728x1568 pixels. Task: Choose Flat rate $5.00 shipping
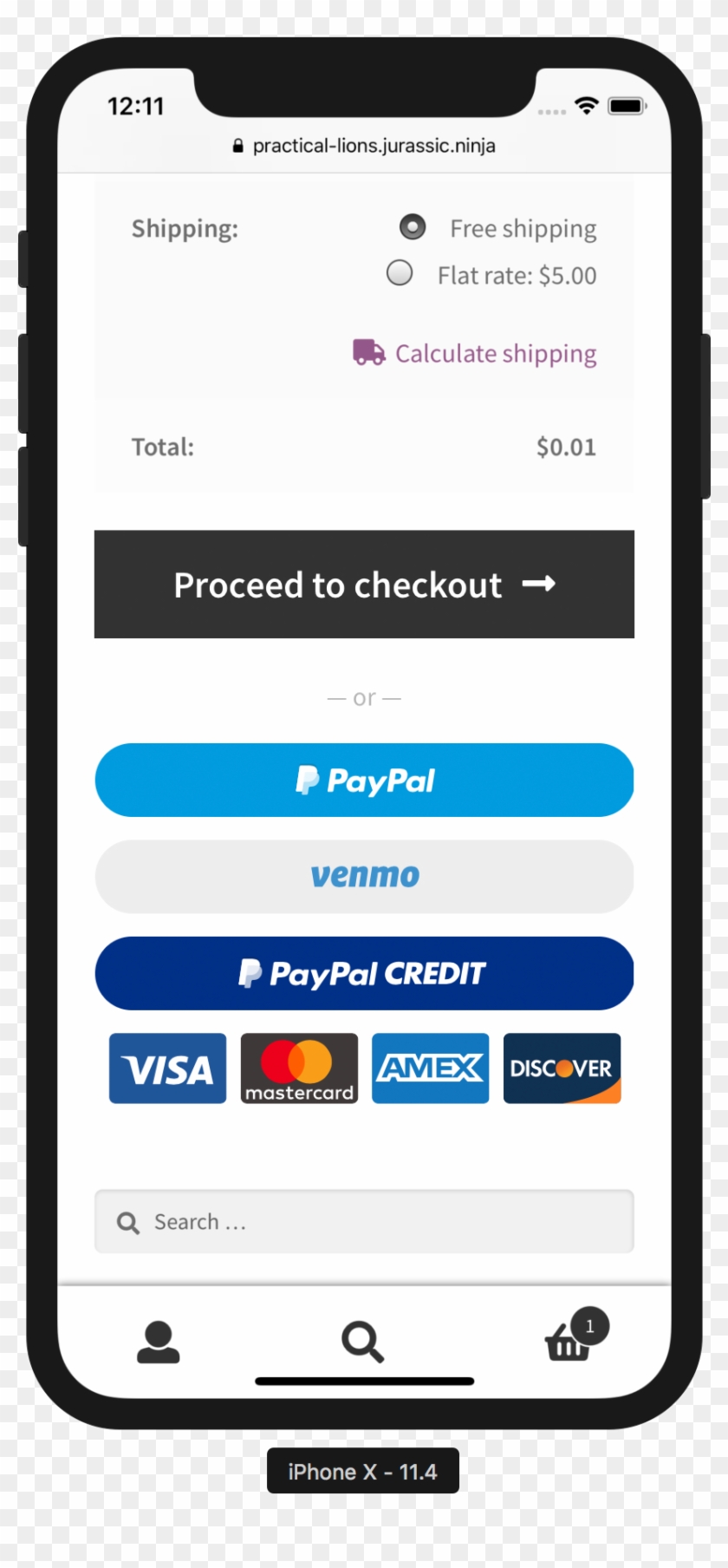400,273
